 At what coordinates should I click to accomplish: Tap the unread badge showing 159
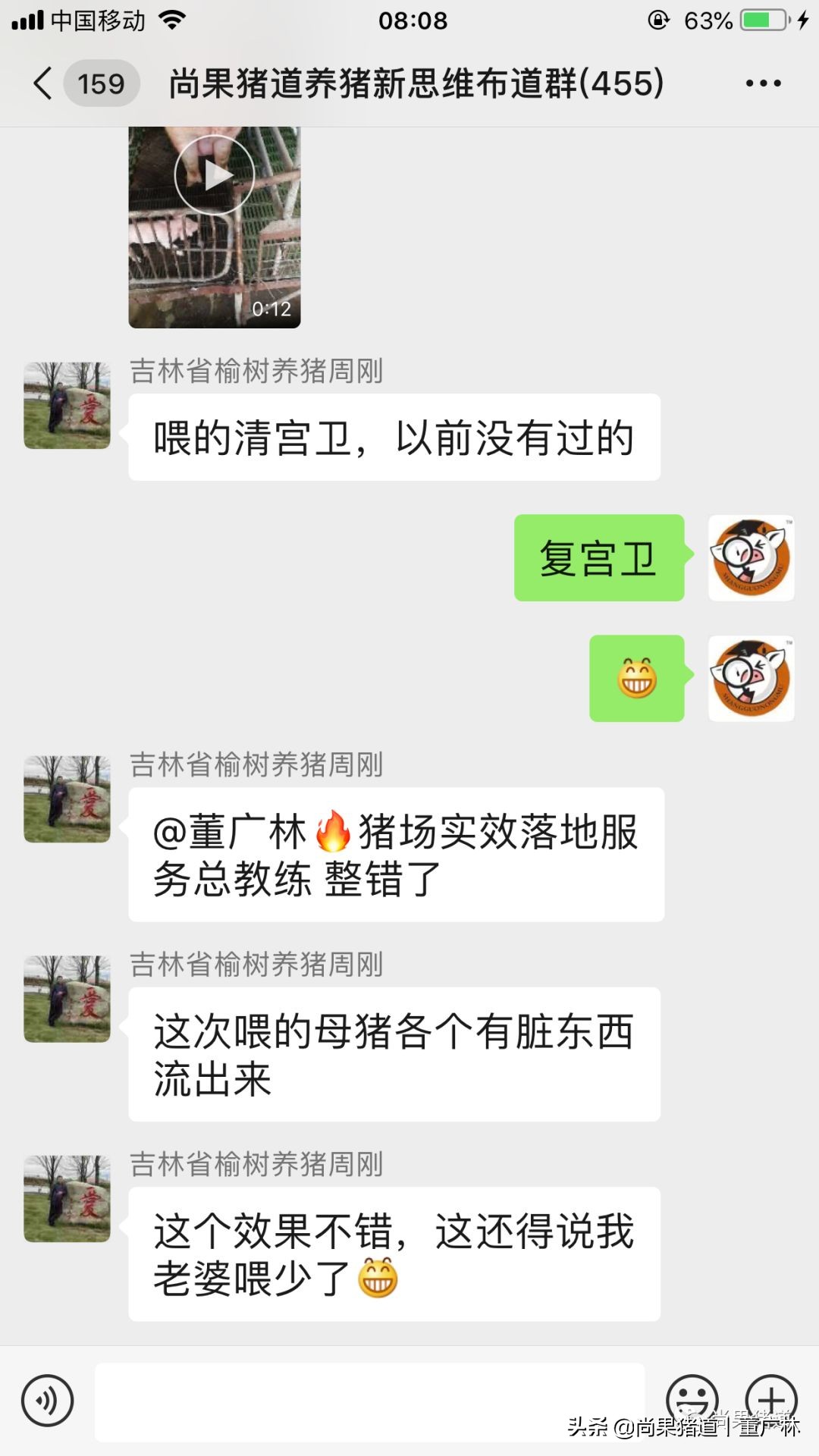pyautogui.click(x=101, y=83)
